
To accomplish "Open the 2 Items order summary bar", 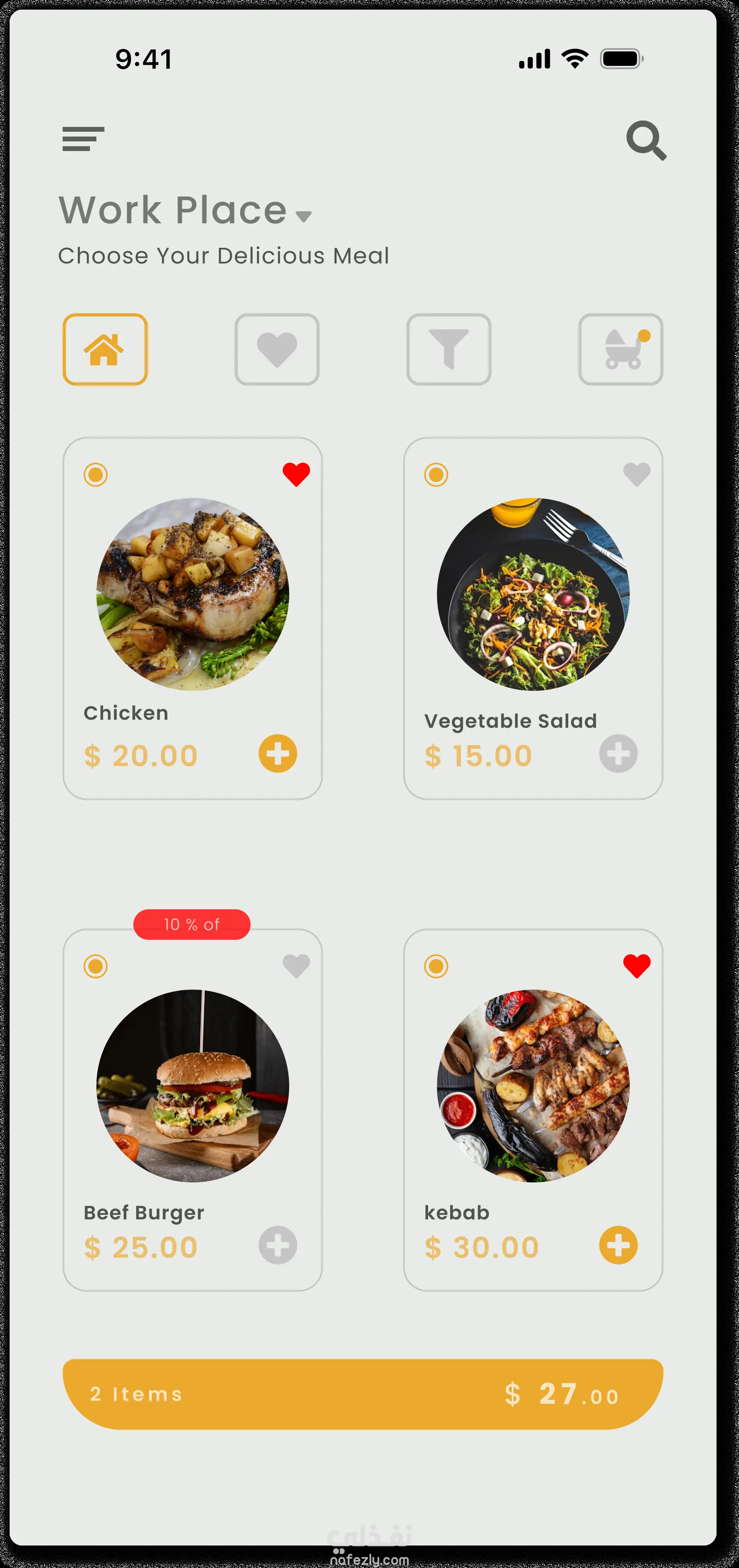I will [x=363, y=1394].
